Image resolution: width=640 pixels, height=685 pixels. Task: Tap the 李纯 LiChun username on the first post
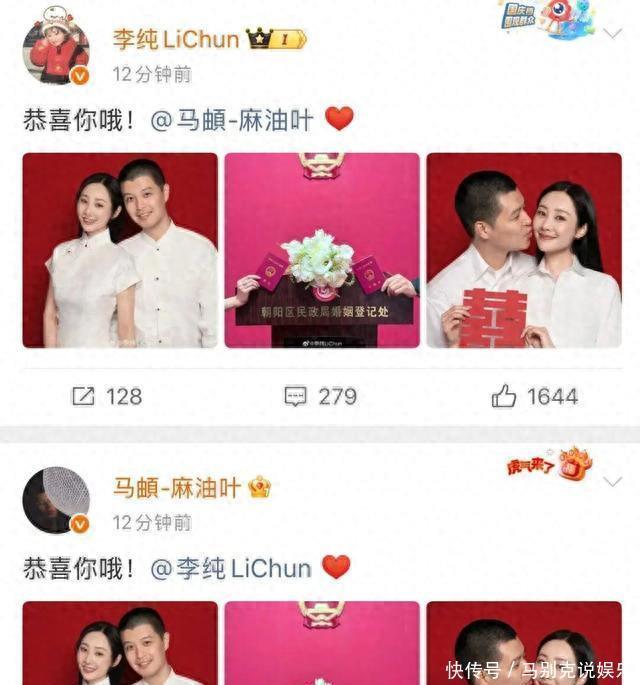[176, 39]
